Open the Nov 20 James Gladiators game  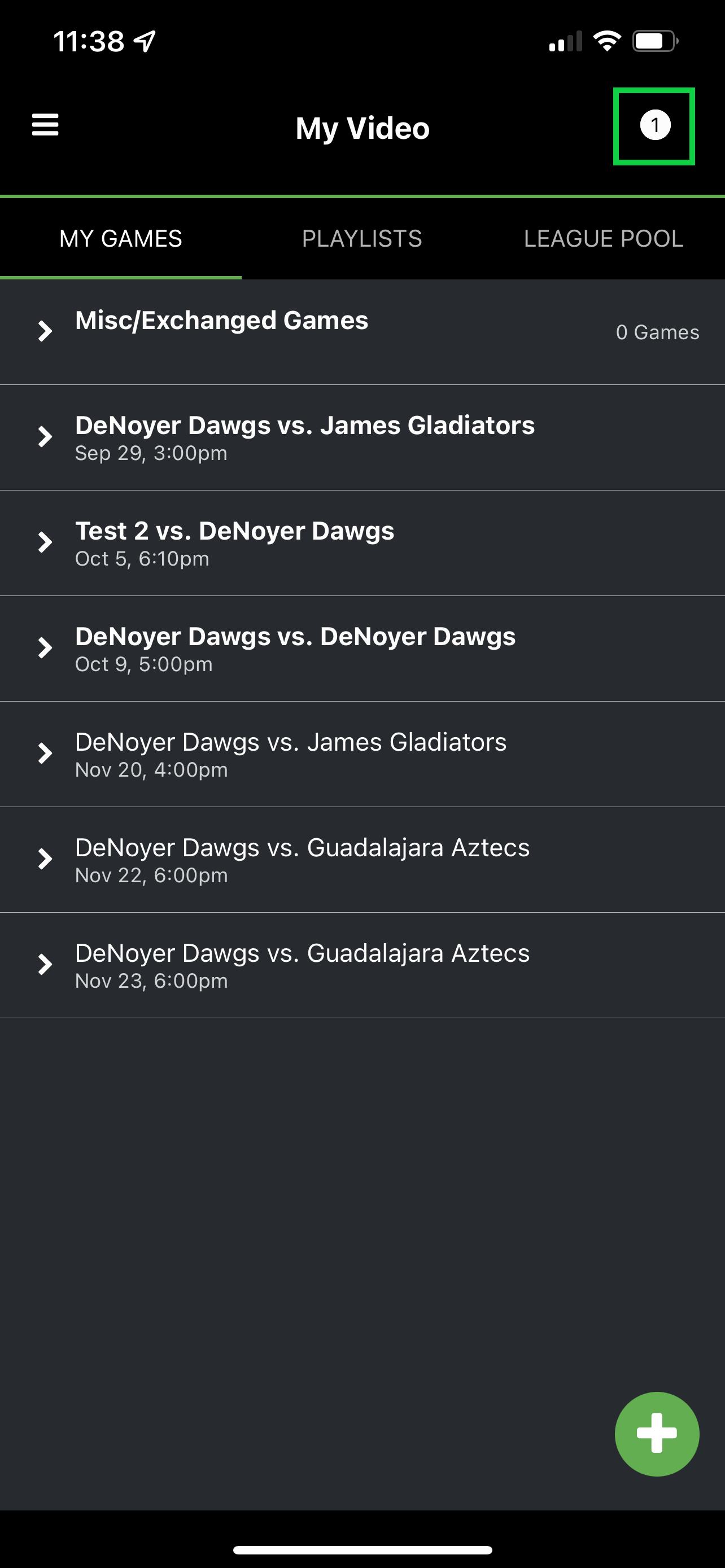[362, 754]
